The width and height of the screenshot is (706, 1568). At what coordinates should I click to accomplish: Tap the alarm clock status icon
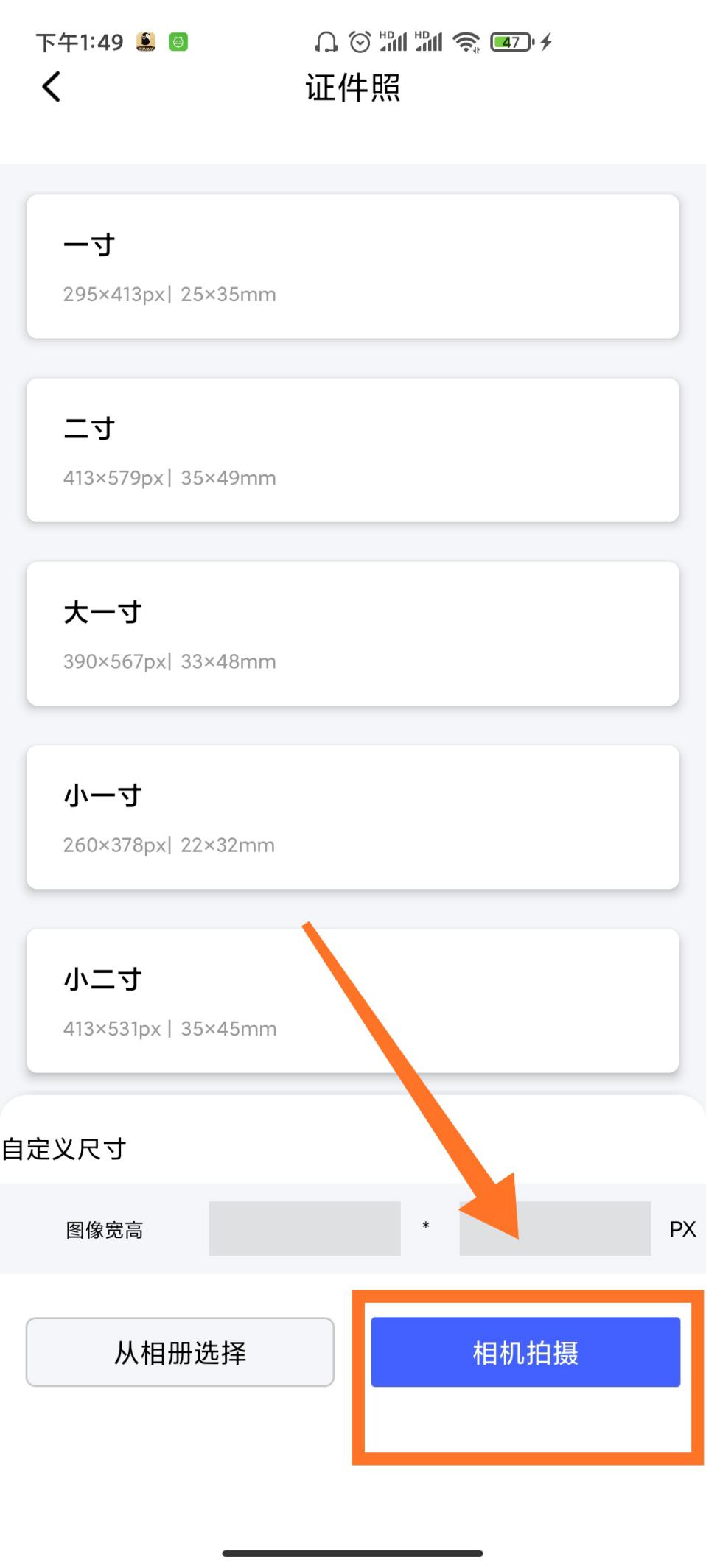click(x=359, y=42)
